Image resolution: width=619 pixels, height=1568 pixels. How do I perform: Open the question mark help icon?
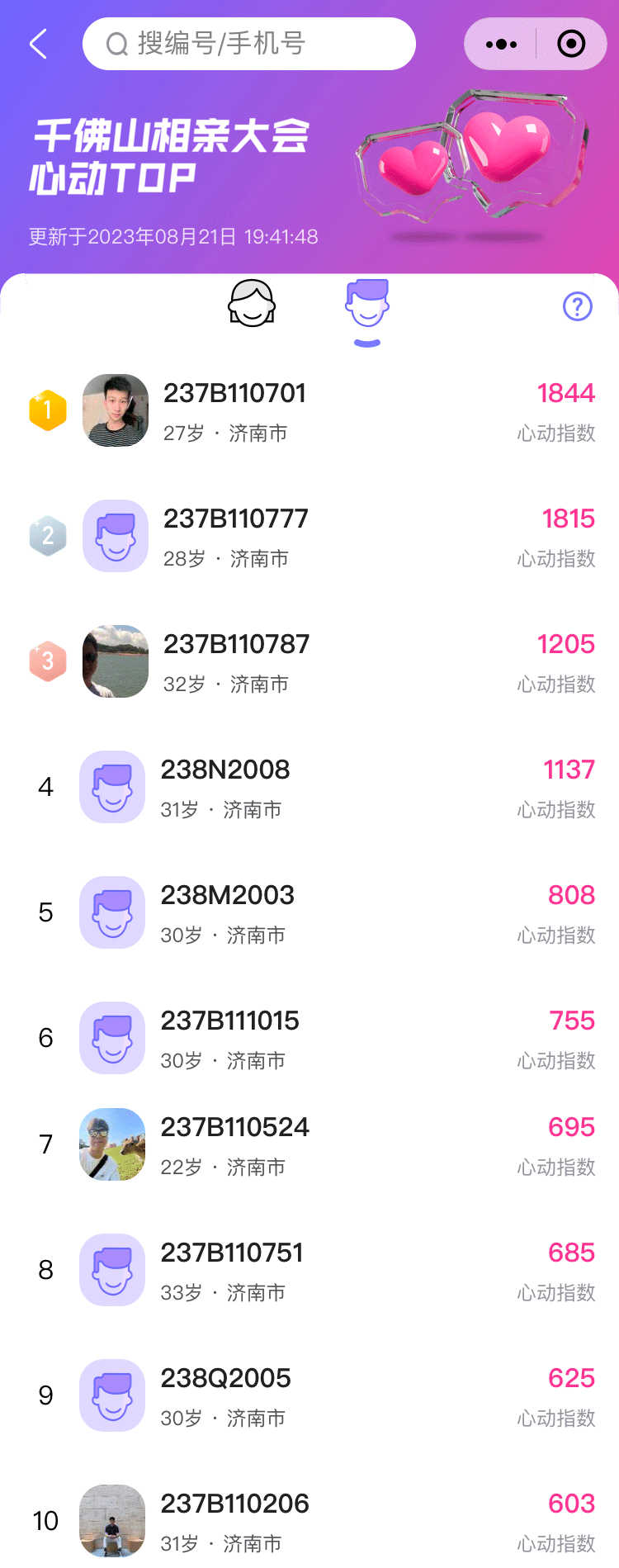[x=578, y=306]
